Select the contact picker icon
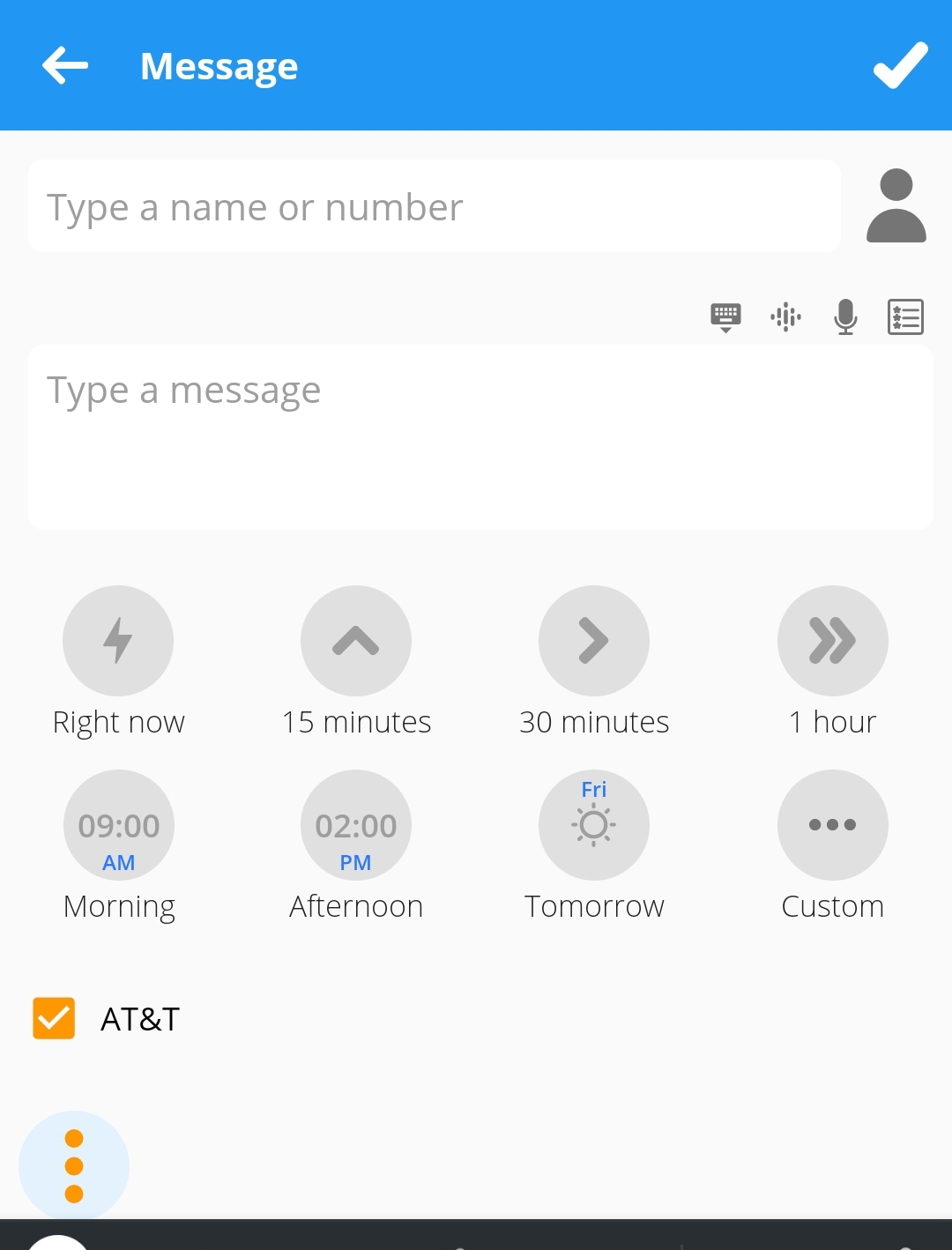 (896, 205)
